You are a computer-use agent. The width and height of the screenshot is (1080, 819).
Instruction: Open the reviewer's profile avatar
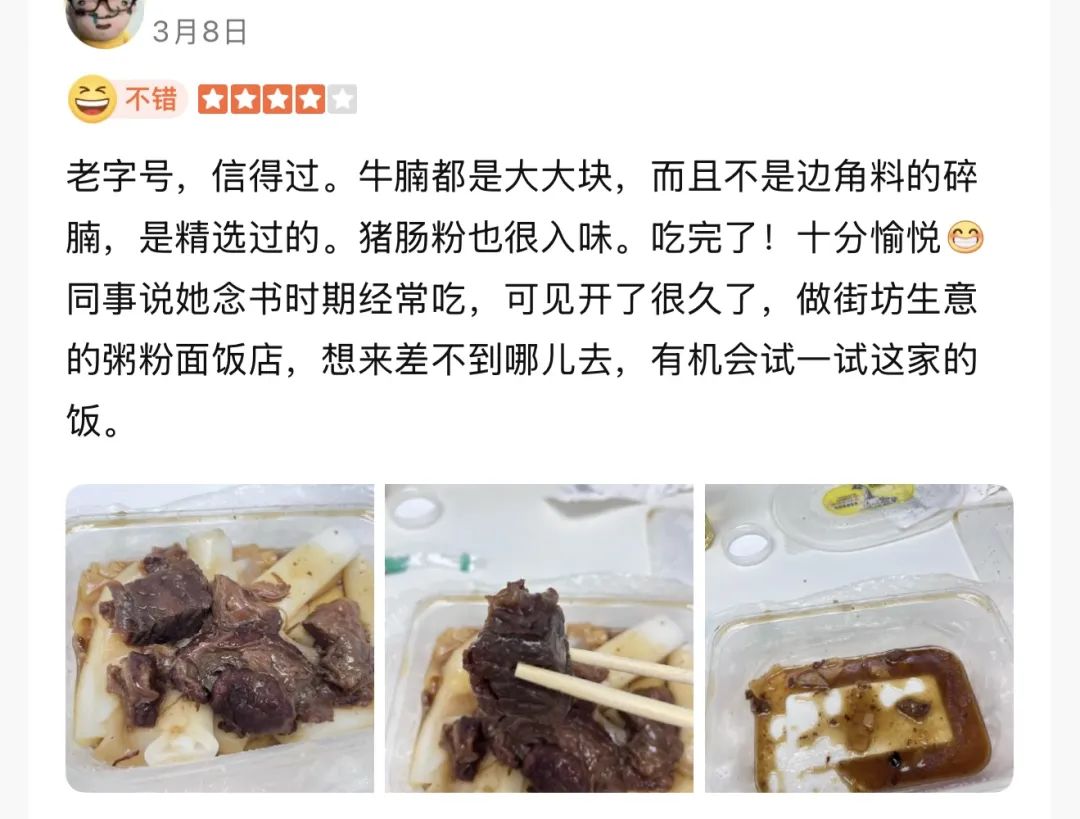tap(104, 20)
